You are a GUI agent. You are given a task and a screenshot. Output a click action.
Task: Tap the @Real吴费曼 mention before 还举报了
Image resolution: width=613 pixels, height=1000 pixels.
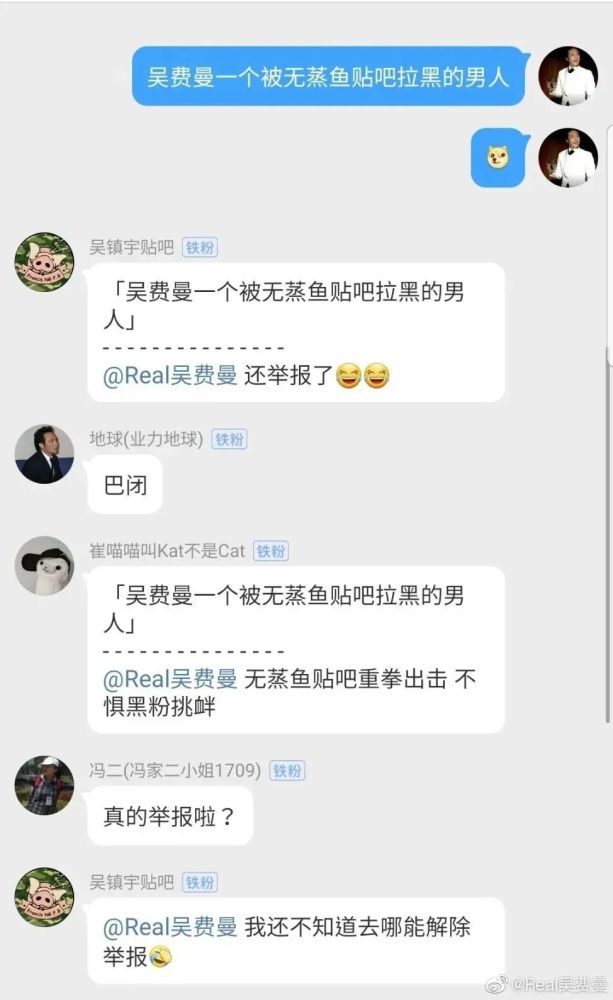tap(170, 376)
